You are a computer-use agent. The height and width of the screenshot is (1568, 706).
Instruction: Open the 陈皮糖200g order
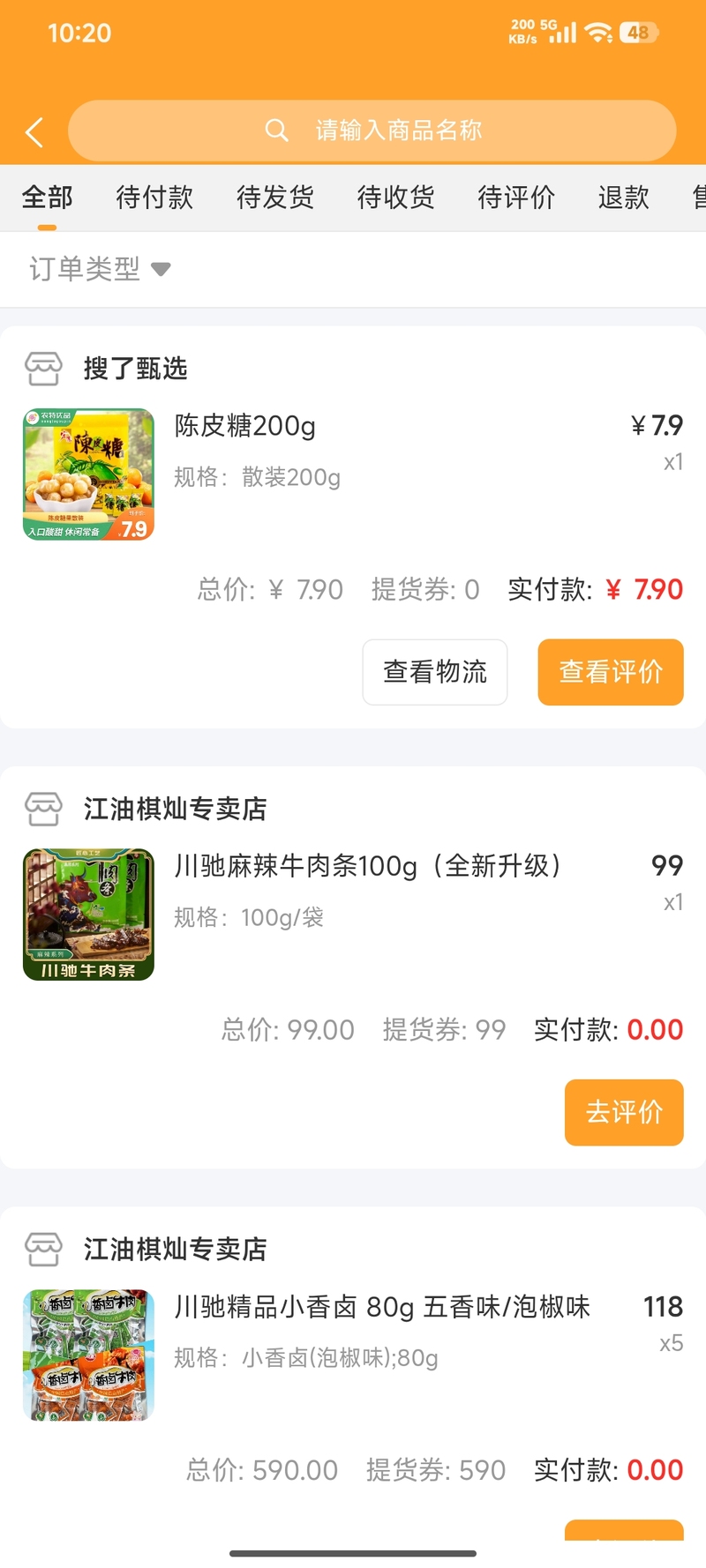pyautogui.click(x=244, y=426)
